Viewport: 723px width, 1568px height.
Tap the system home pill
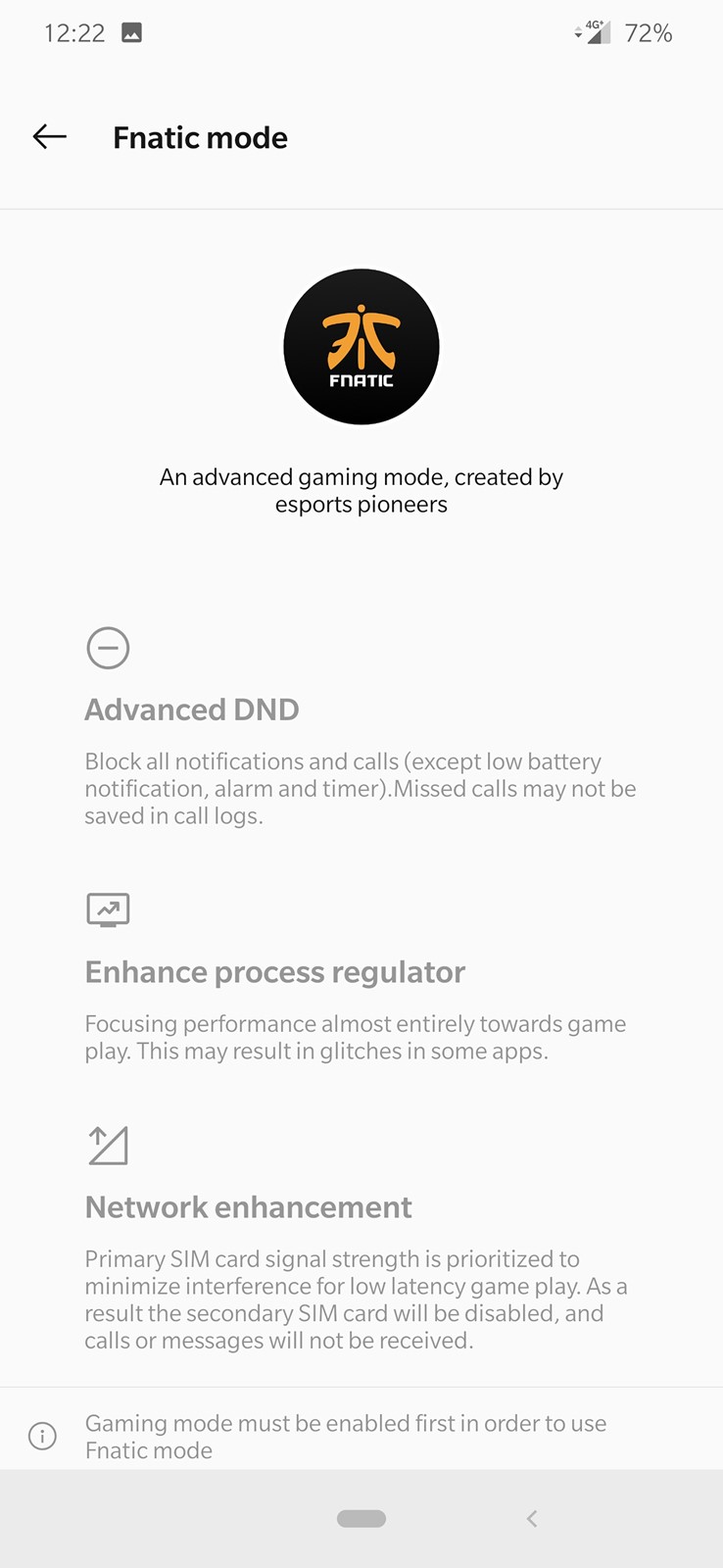tap(361, 1518)
